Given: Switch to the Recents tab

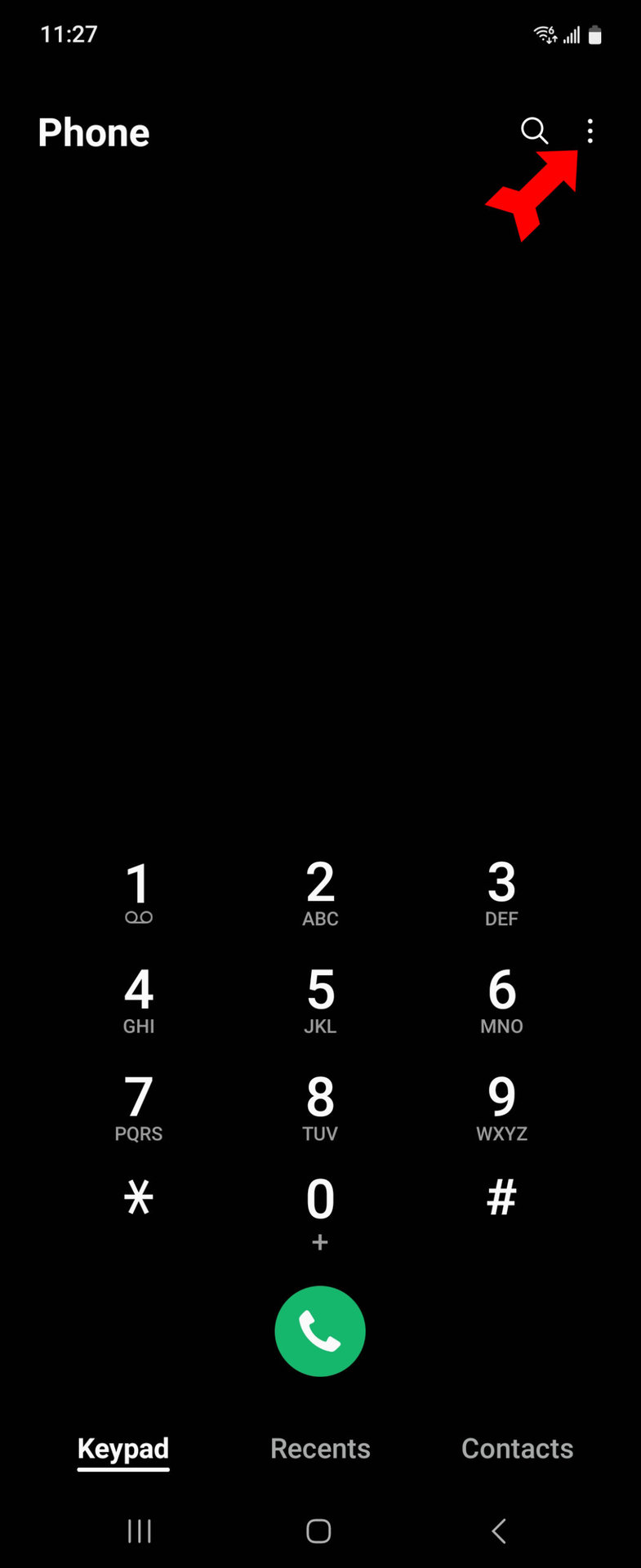Looking at the screenshot, I should [x=320, y=1449].
